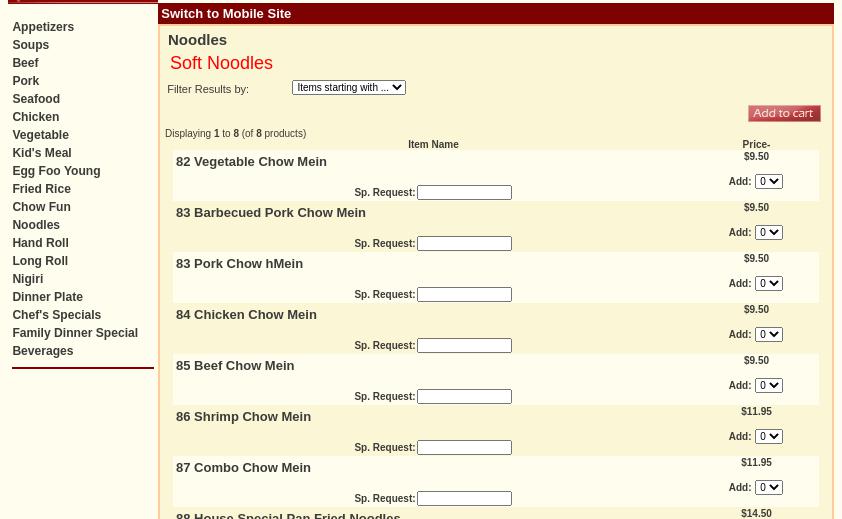Tap the Add to cart button
This screenshot has height=519, width=842.
coord(784,114)
